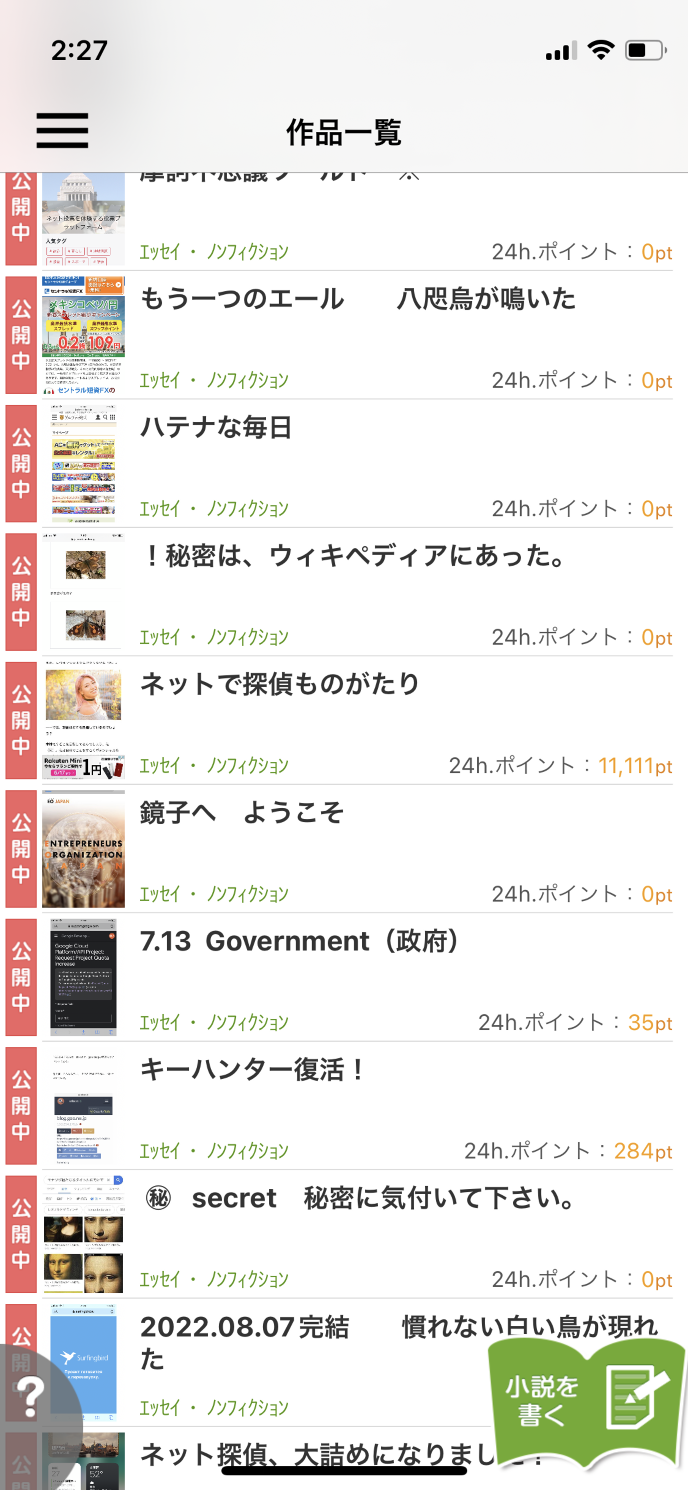Open キーハンター復活！
This screenshot has width=688, height=1490.
pyautogui.click(x=254, y=1070)
